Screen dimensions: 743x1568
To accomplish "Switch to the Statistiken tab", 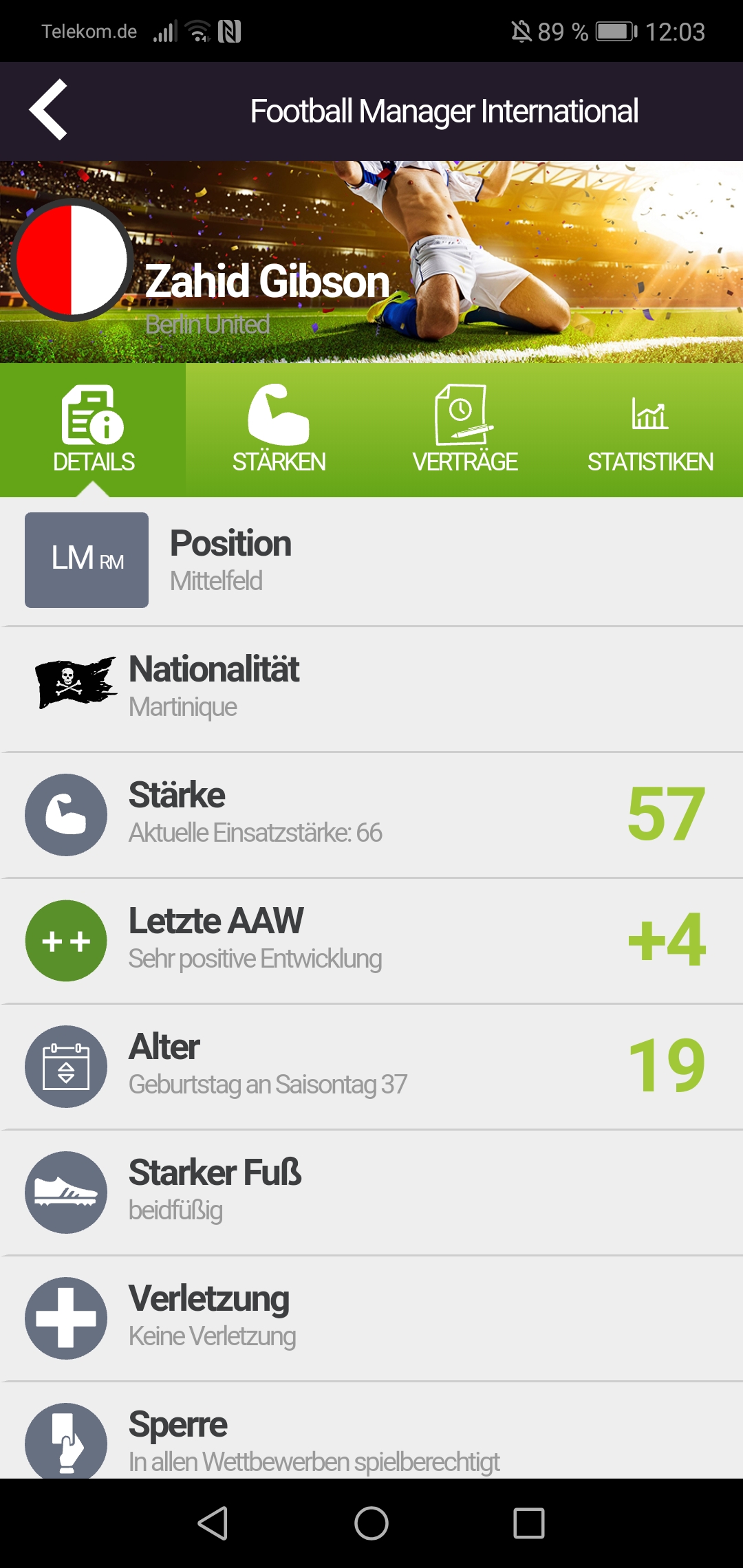I will [650, 430].
